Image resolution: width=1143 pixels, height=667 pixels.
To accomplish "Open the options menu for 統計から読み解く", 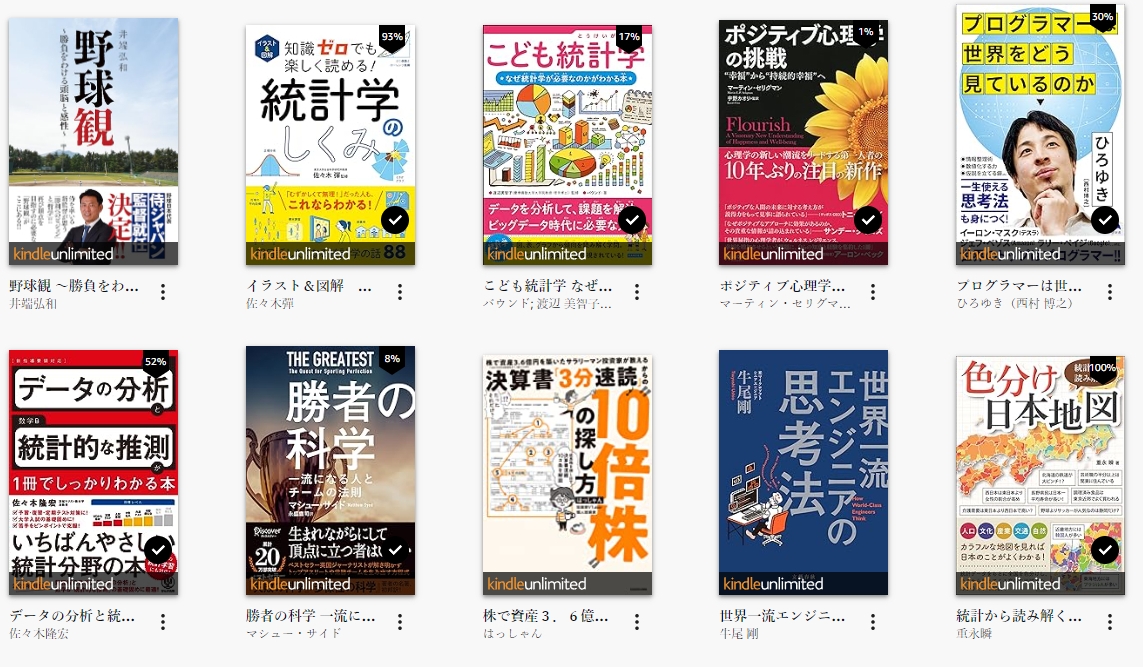I will (1109, 622).
